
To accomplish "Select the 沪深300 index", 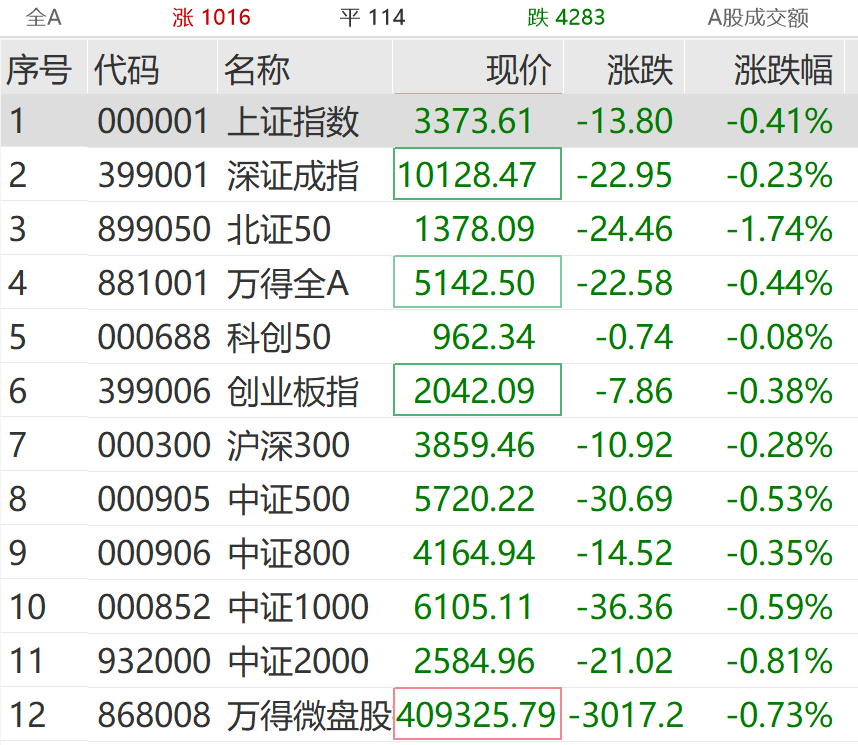I will (x=288, y=446).
